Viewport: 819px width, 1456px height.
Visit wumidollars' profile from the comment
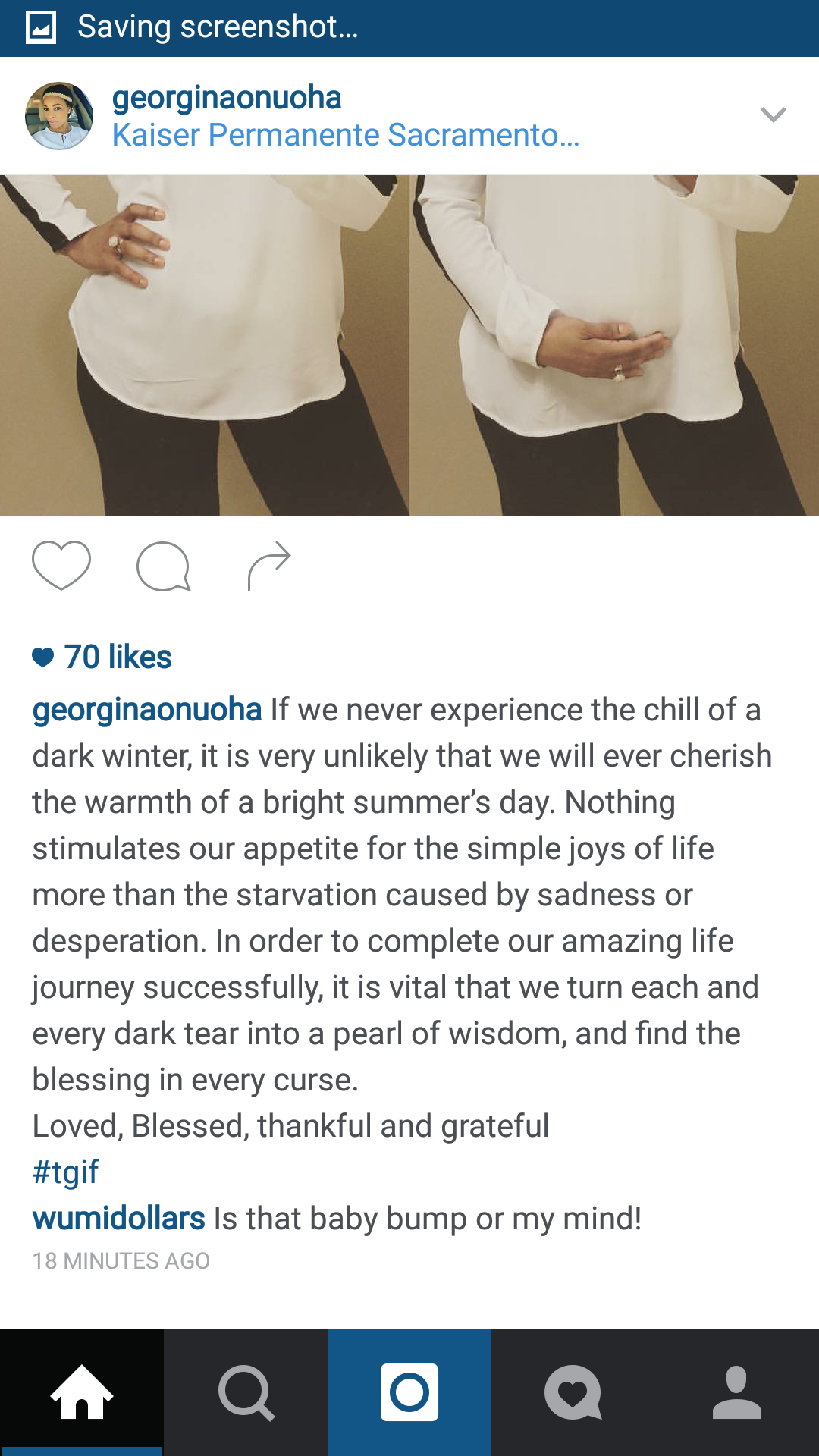coord(118,1219)
